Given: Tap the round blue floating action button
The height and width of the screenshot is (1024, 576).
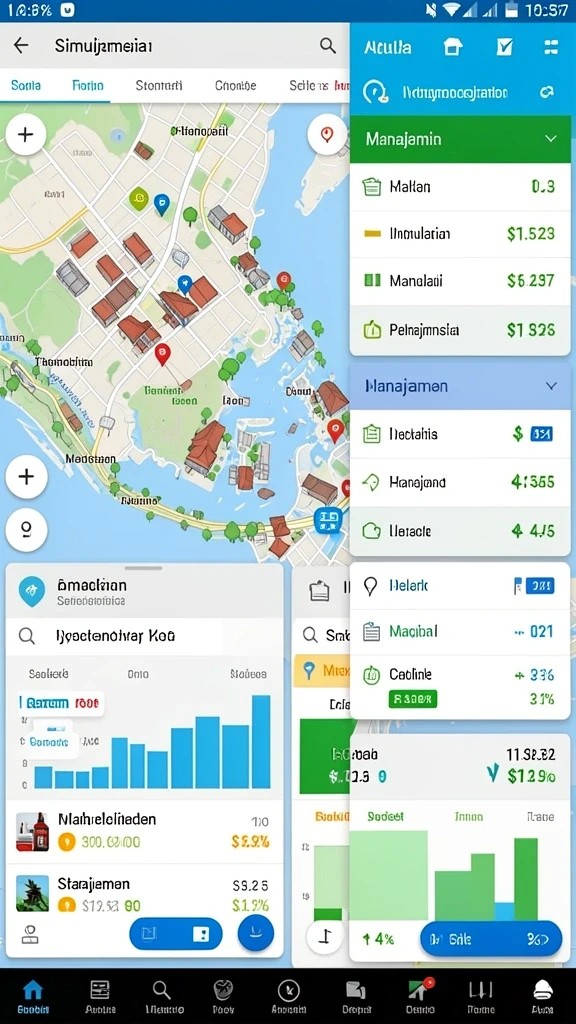Looking at the screenshot, I should [x=256, y=933].
